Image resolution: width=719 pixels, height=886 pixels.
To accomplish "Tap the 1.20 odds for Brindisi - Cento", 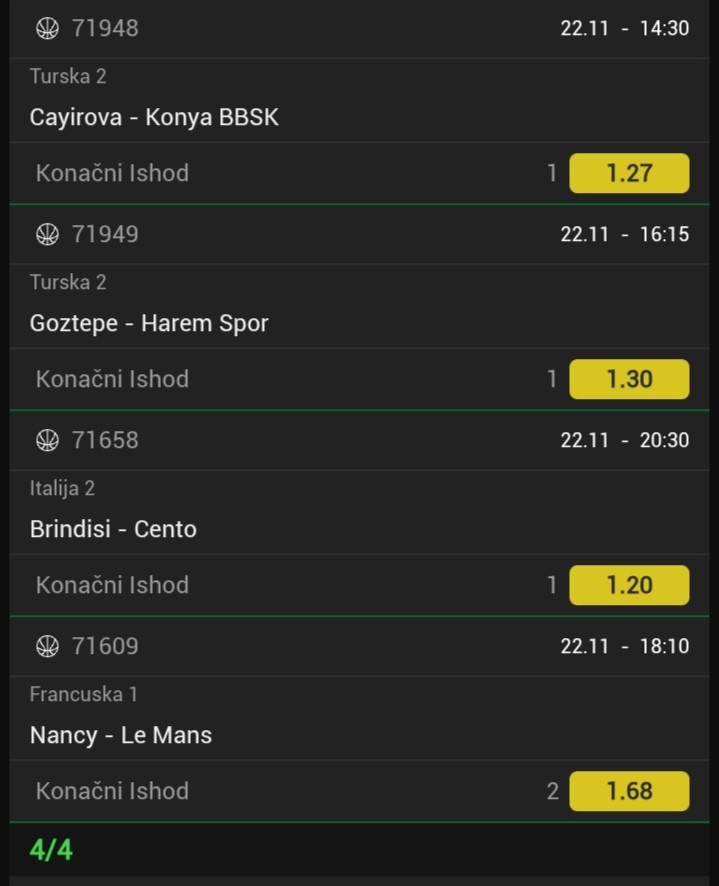I will tap(629, 585).
